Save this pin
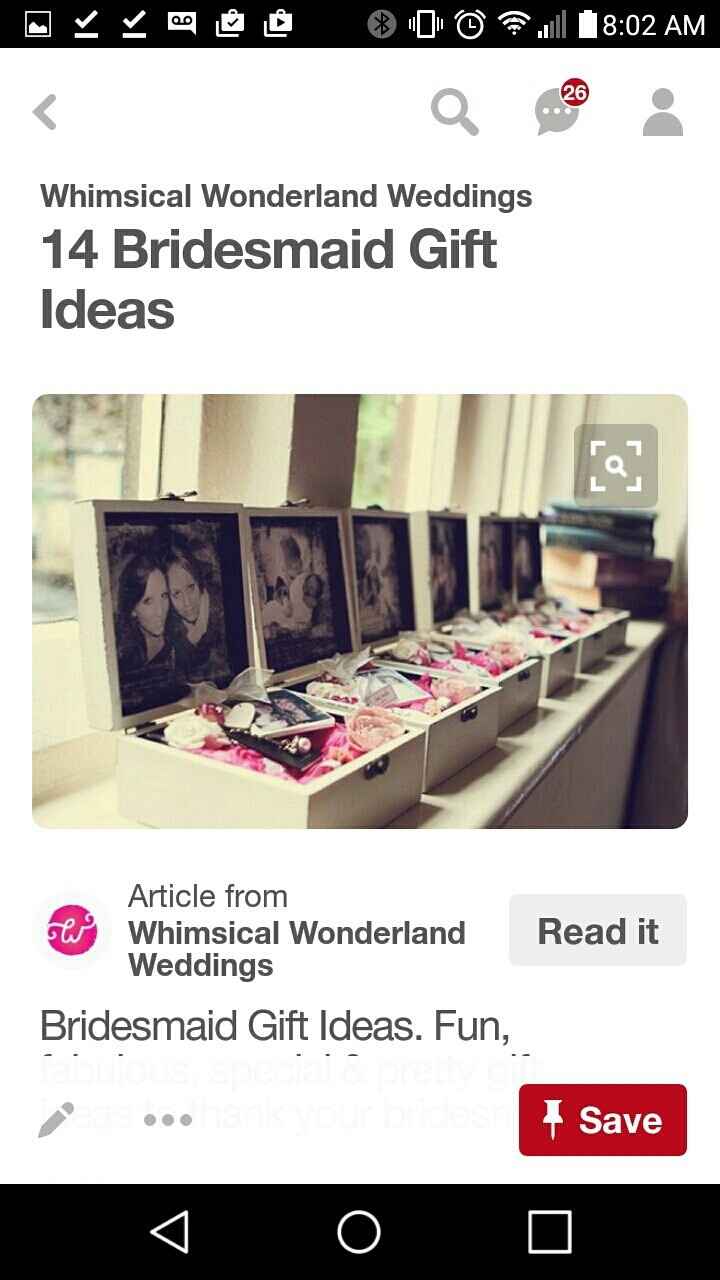The height and width of the screenshot is (1280, 720). coord(602,1120)
